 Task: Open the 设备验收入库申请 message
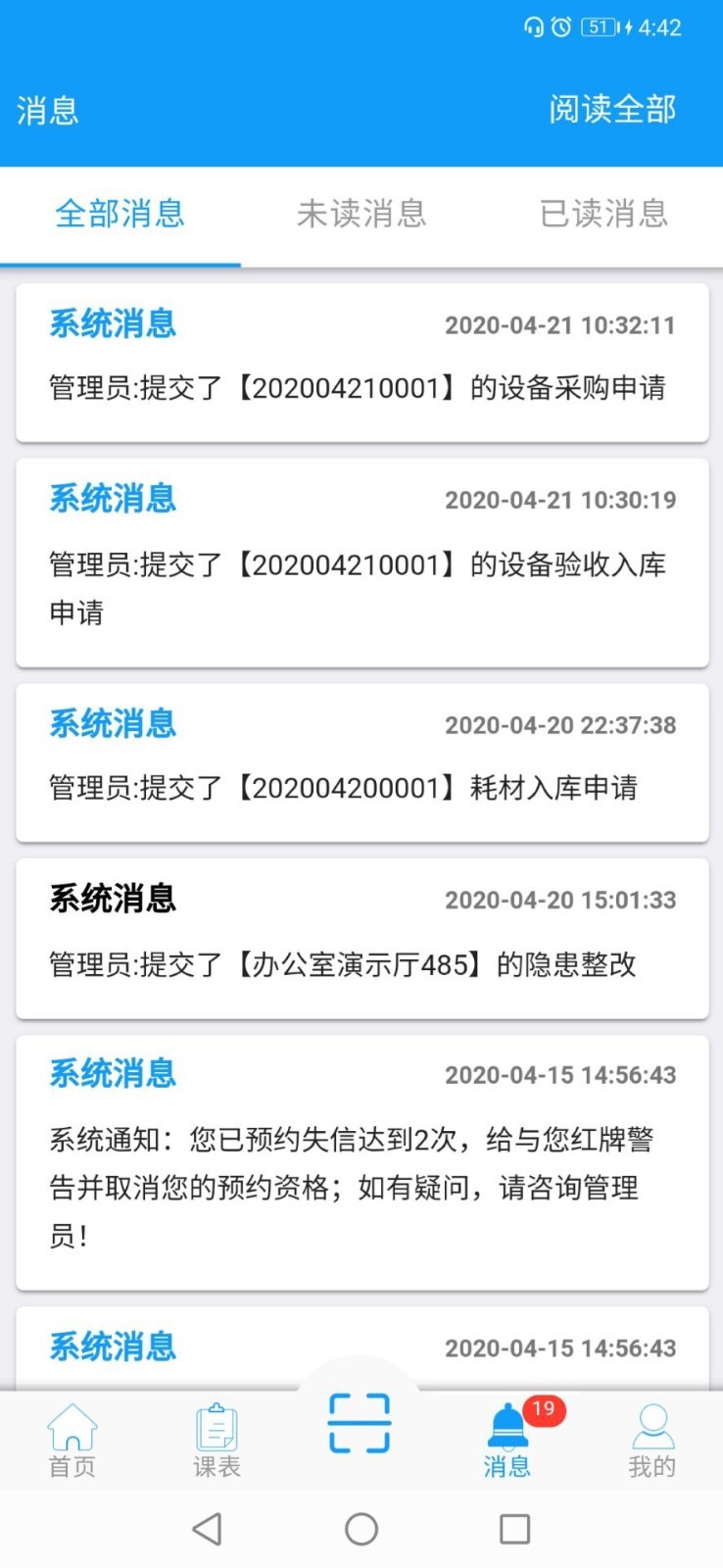click(361, 563)
